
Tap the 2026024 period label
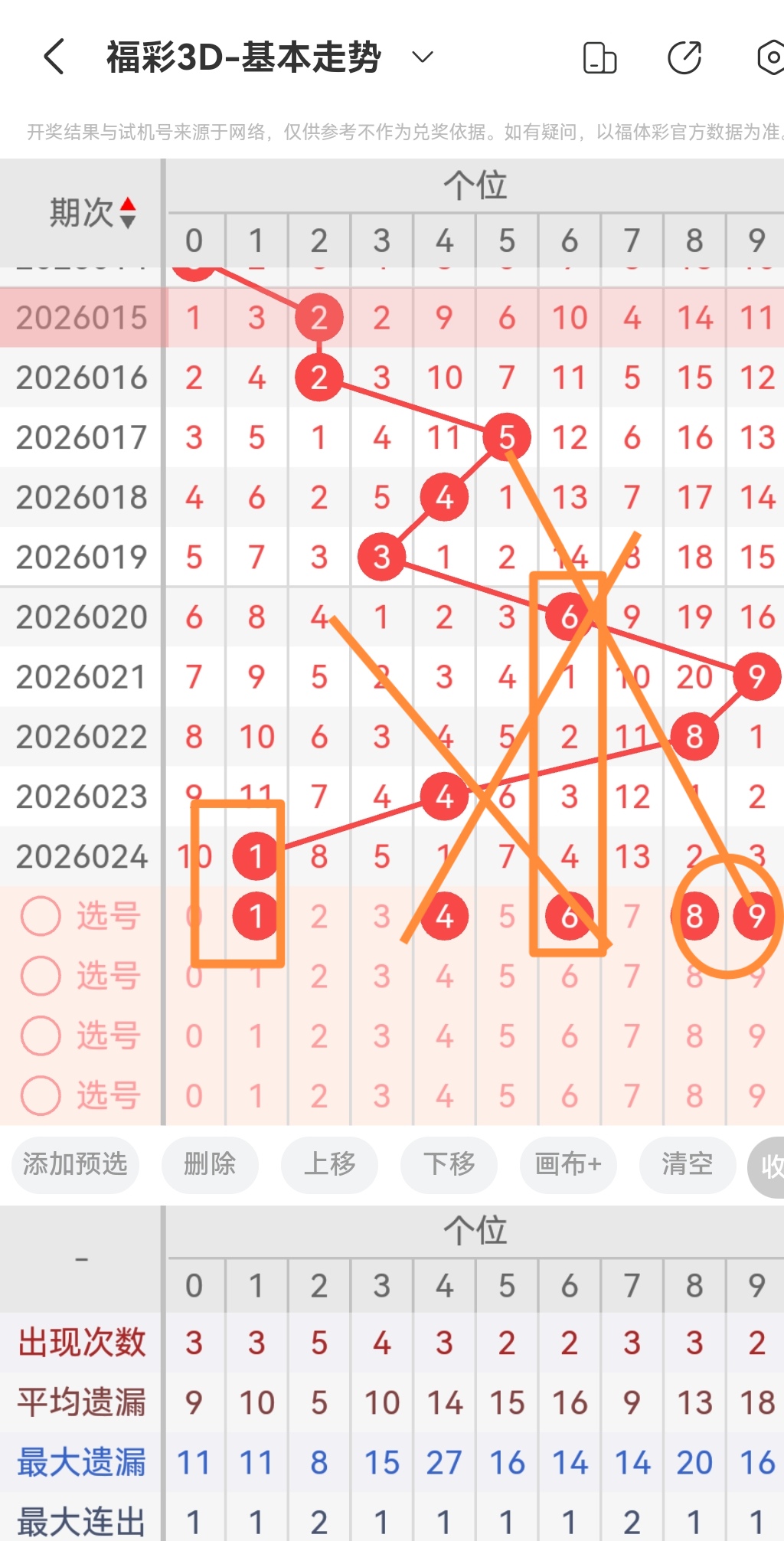(x=80, y=857)
